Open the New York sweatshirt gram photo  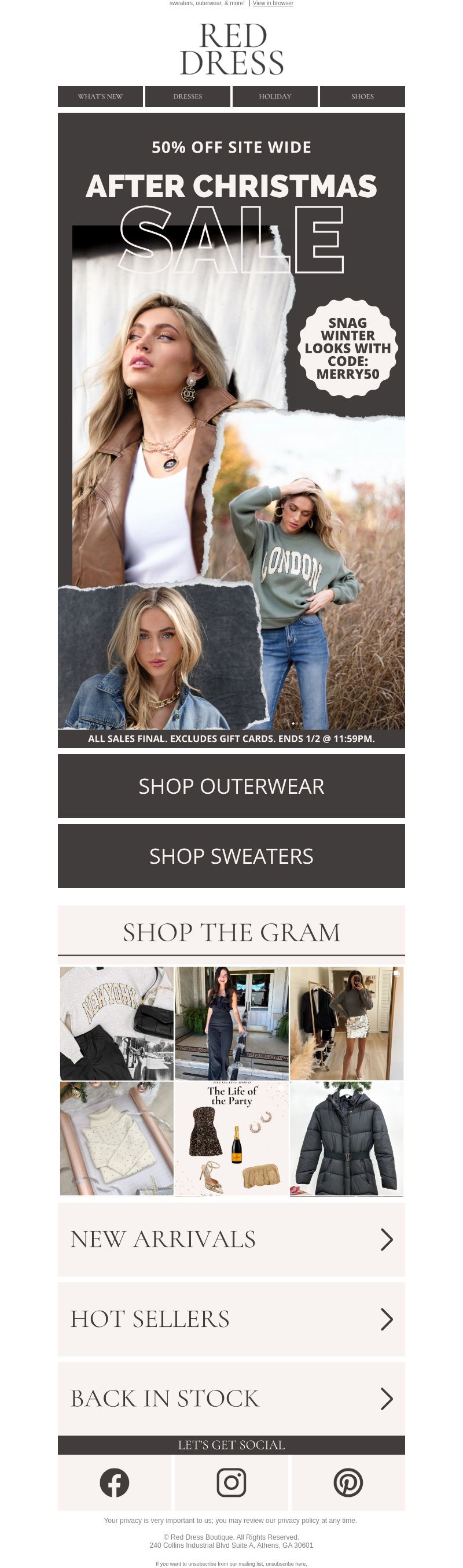[x=116, y=1023]
